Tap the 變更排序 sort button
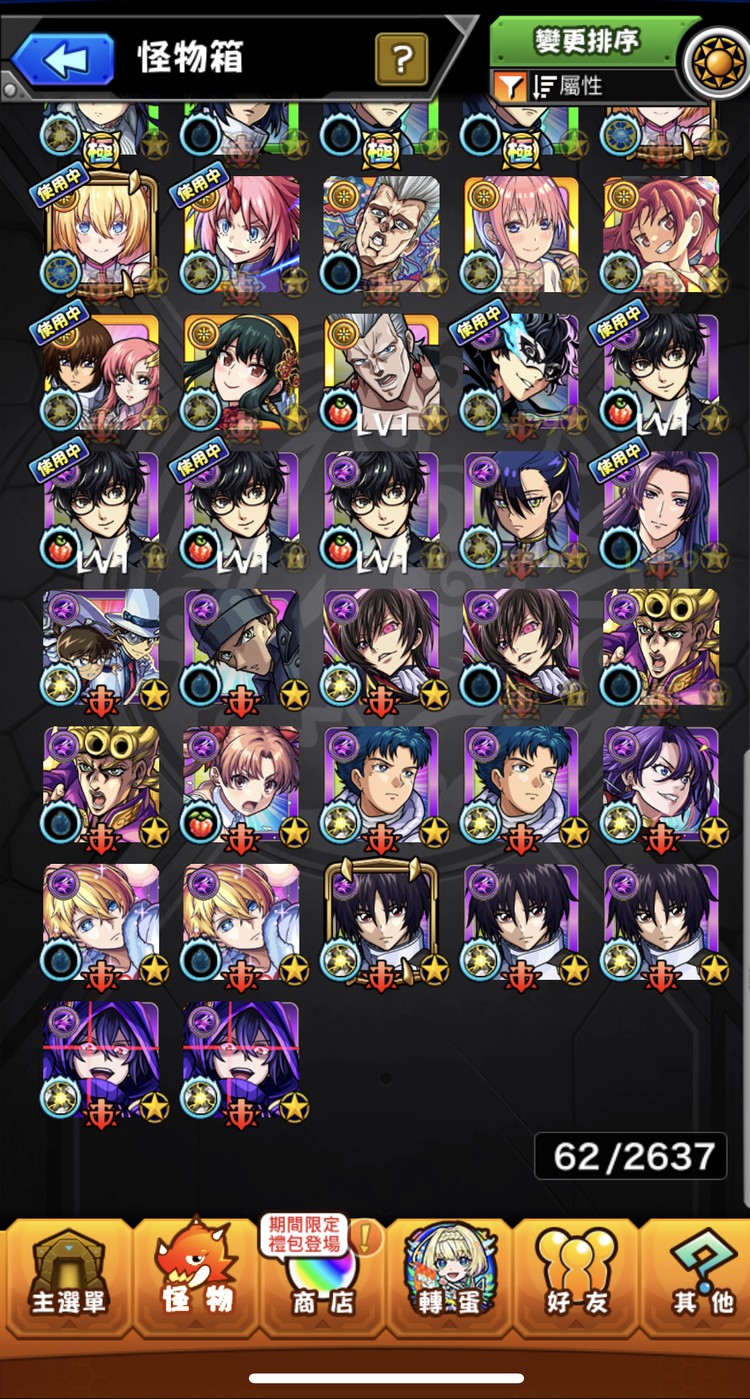The width and height of the screenshot is (750, 1399). pos(587,41)
